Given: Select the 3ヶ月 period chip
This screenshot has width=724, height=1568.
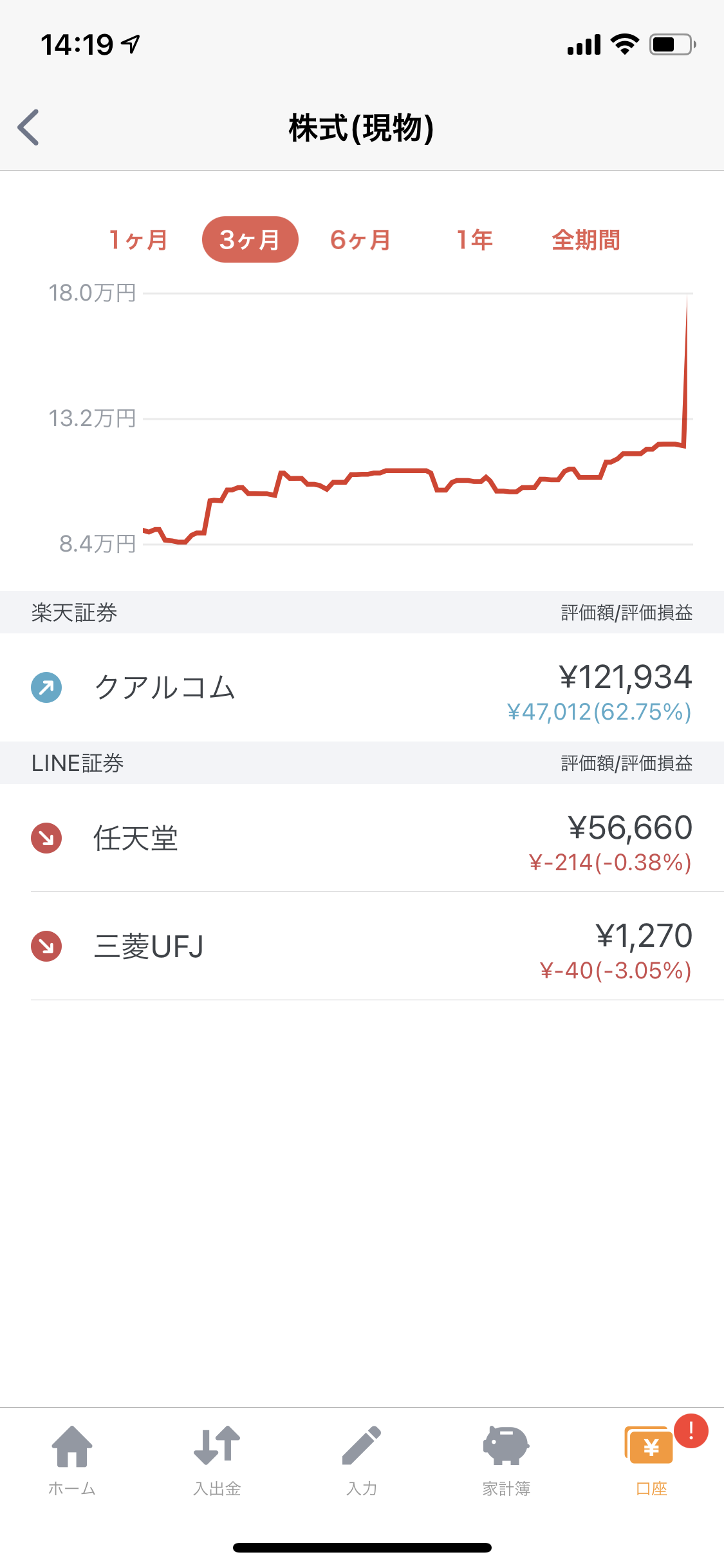Looking at the screenshot, I should pos(250,239).
